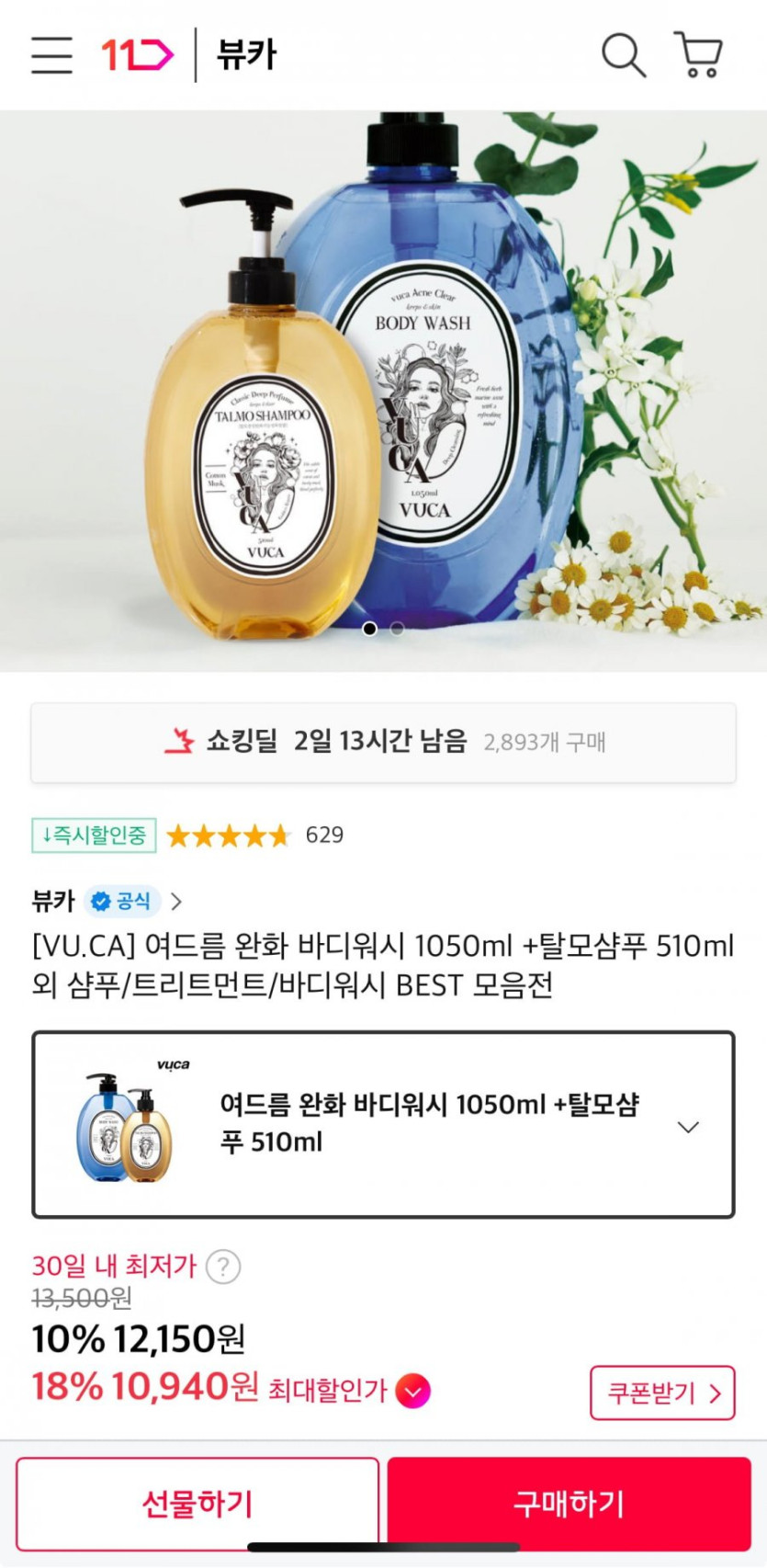Screen dimensions: 767x1568
Task: Go to the 11st home logo
Action: (x=137, y=55)
